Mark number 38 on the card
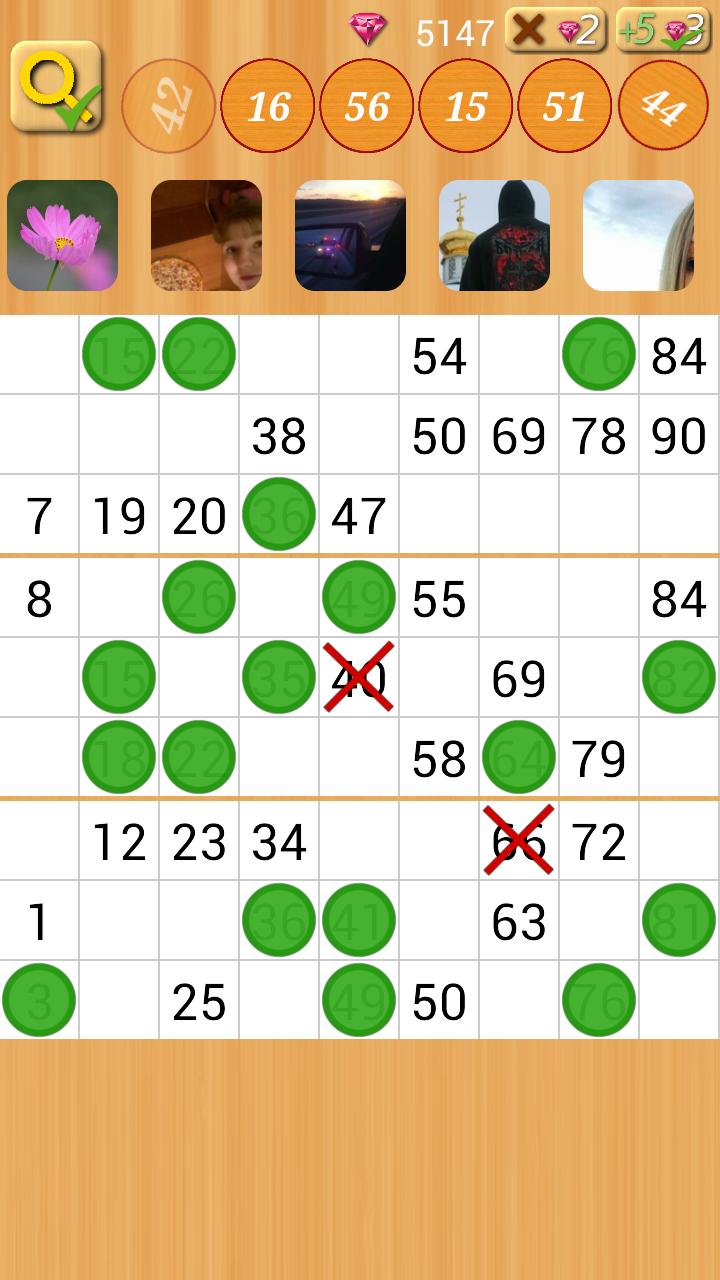The width and height of the screenshot is (720, 1280). coord(279,436)
